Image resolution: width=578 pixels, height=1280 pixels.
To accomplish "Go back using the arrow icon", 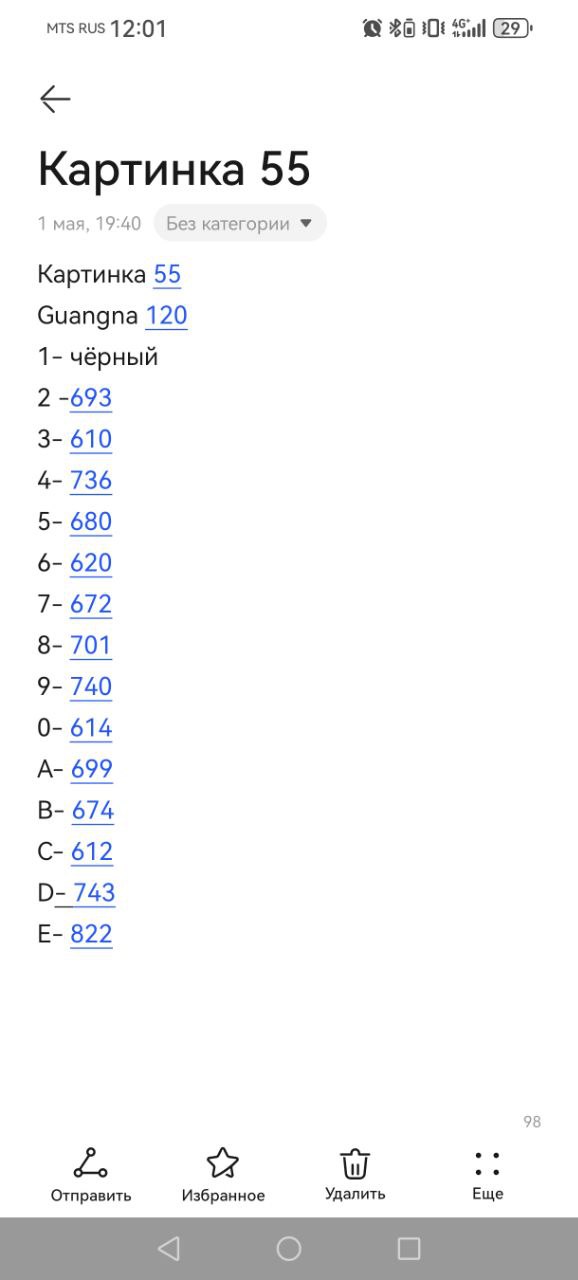I will tap(55, 98).
